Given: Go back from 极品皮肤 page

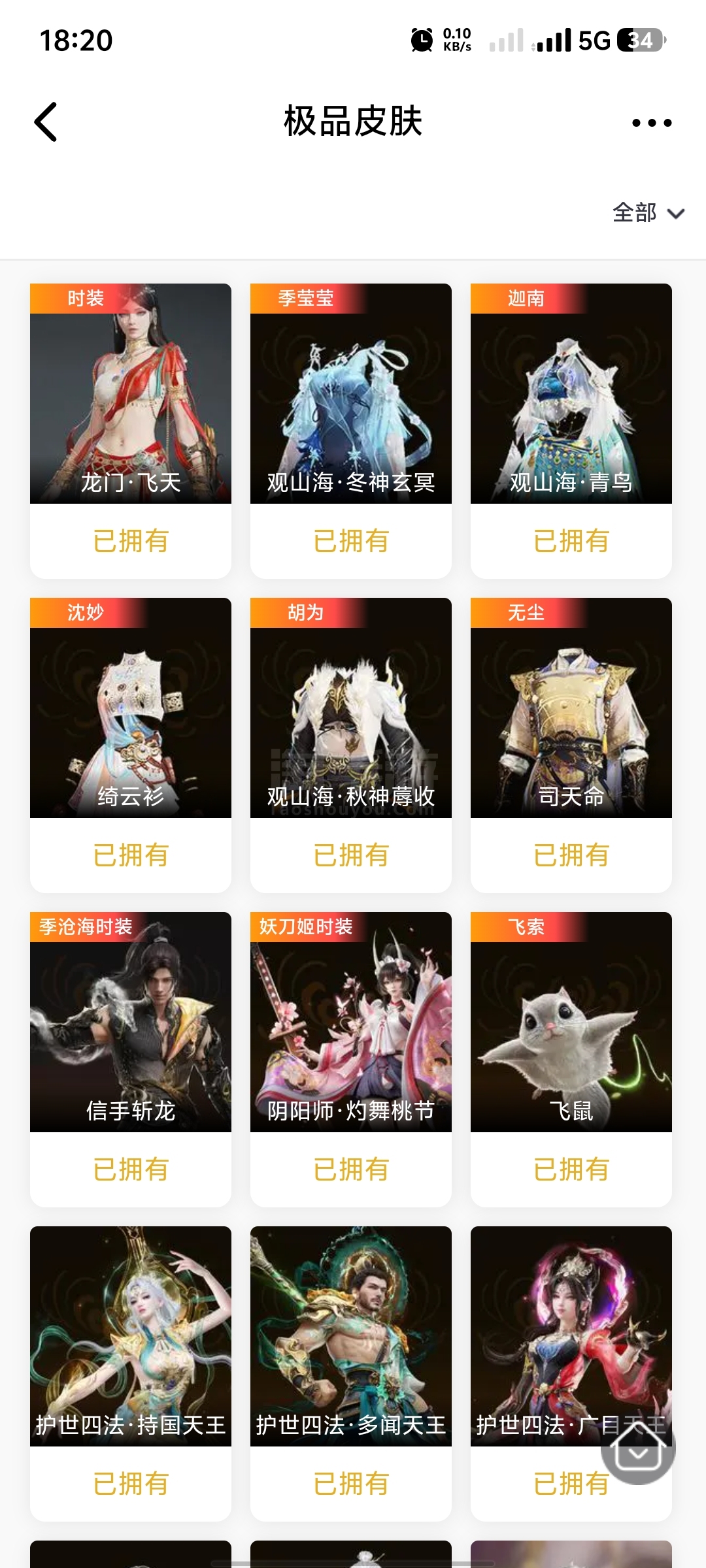Looking at the screenshot, I should 46,122.
